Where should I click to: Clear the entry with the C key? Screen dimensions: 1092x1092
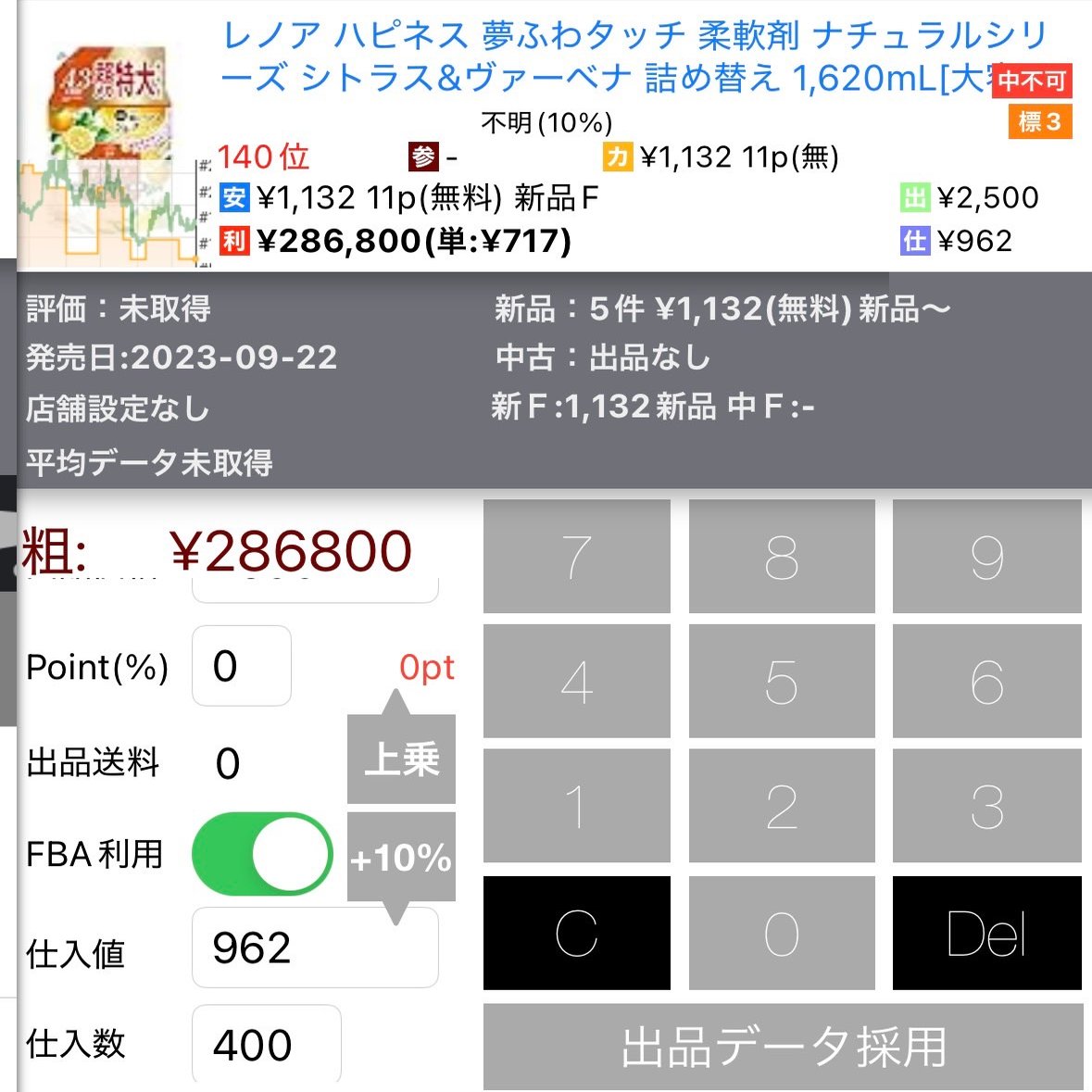[576, 933]
